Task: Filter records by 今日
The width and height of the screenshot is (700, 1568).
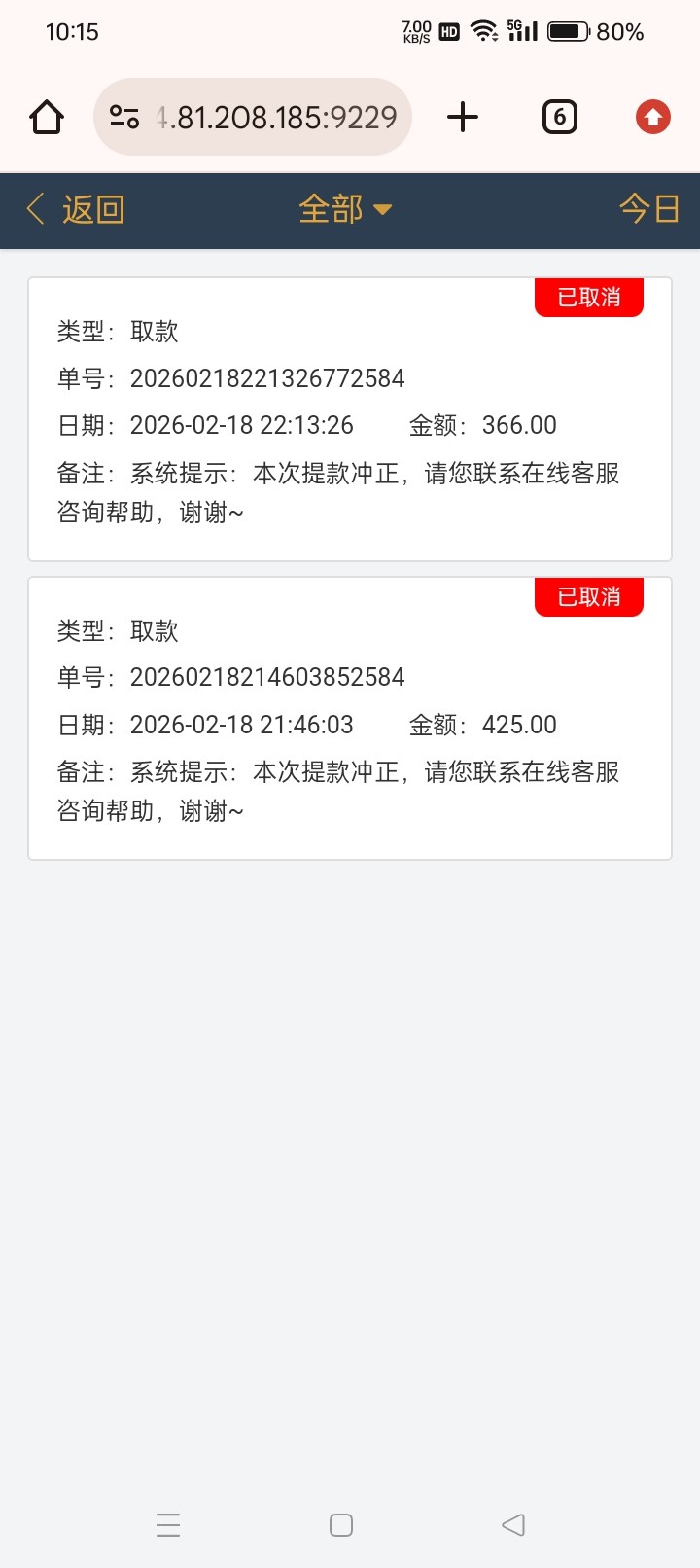Action: [x=648, y=209]
